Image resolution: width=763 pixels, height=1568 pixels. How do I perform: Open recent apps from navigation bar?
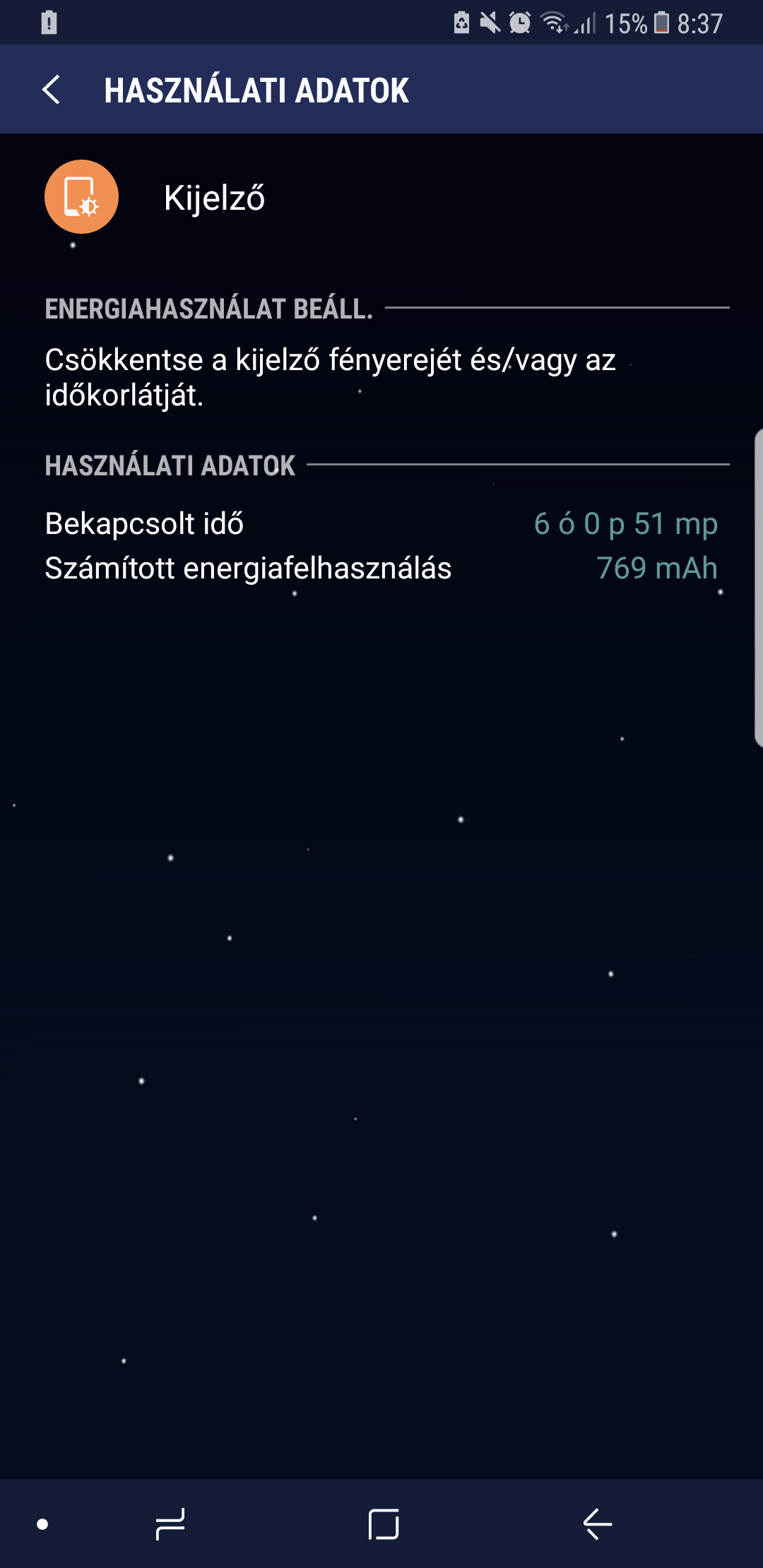[170, 1524]
